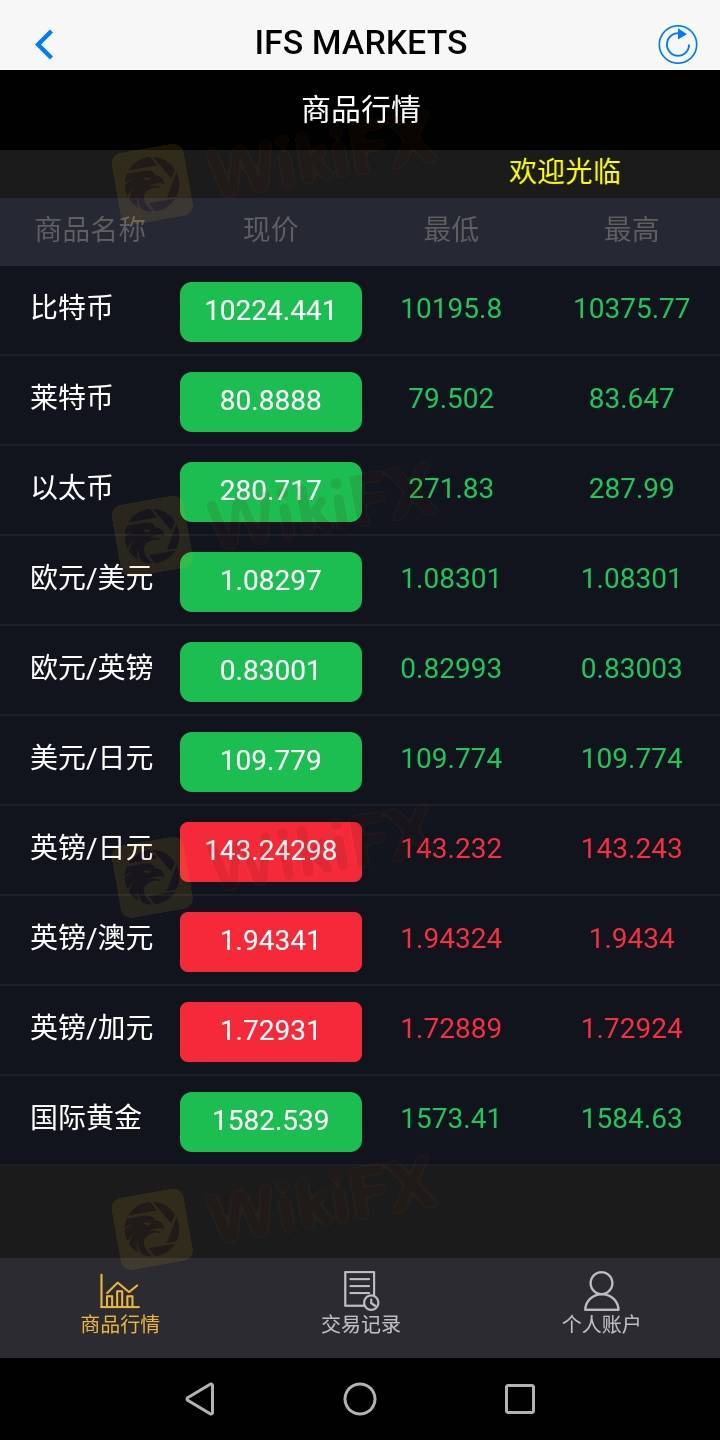Tap the 英镑/澳元 red price button
This screenshot has height=1440, width=720.
tap(270, 941)
